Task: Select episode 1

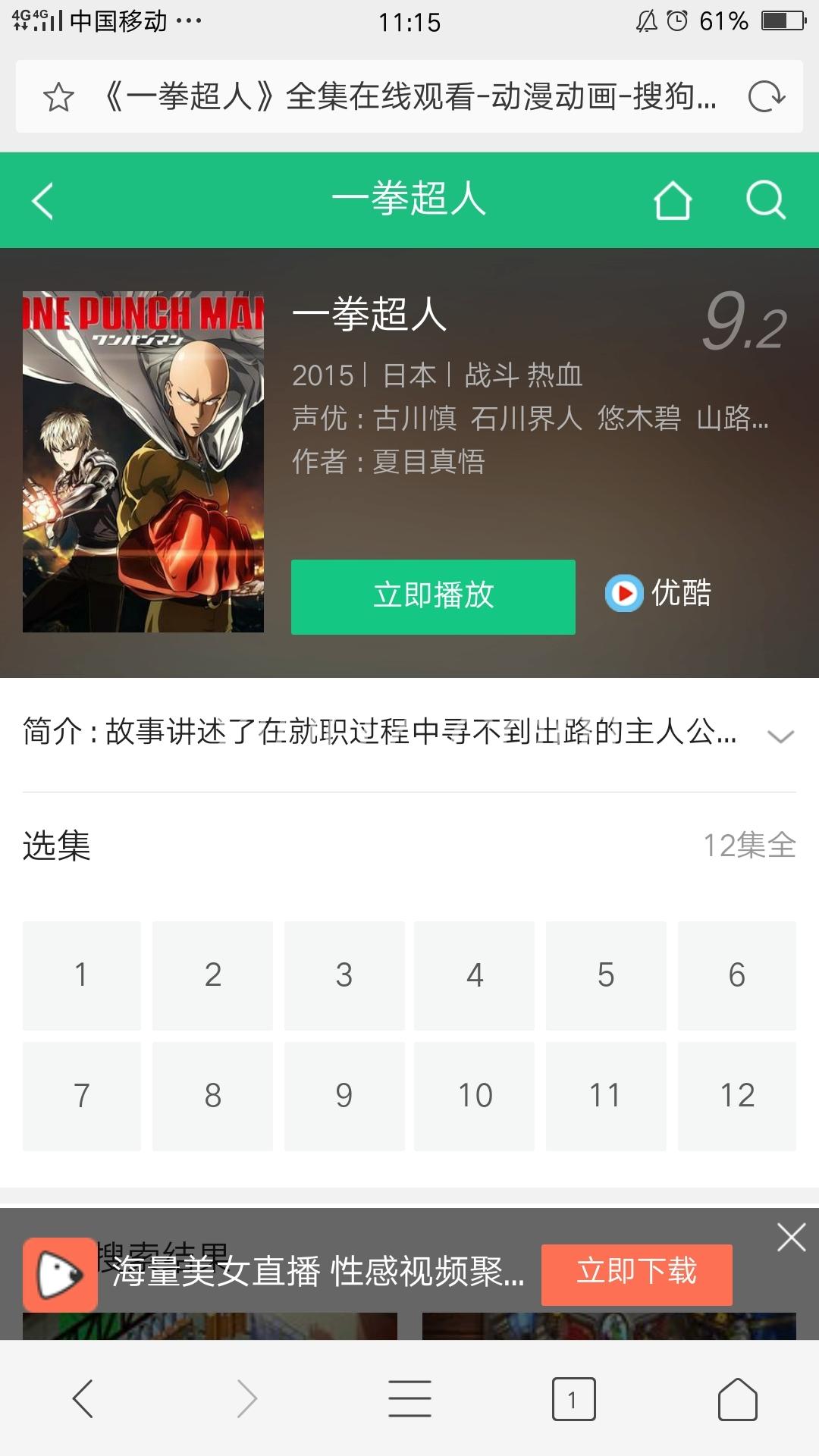Action: (x=82, y=975)
